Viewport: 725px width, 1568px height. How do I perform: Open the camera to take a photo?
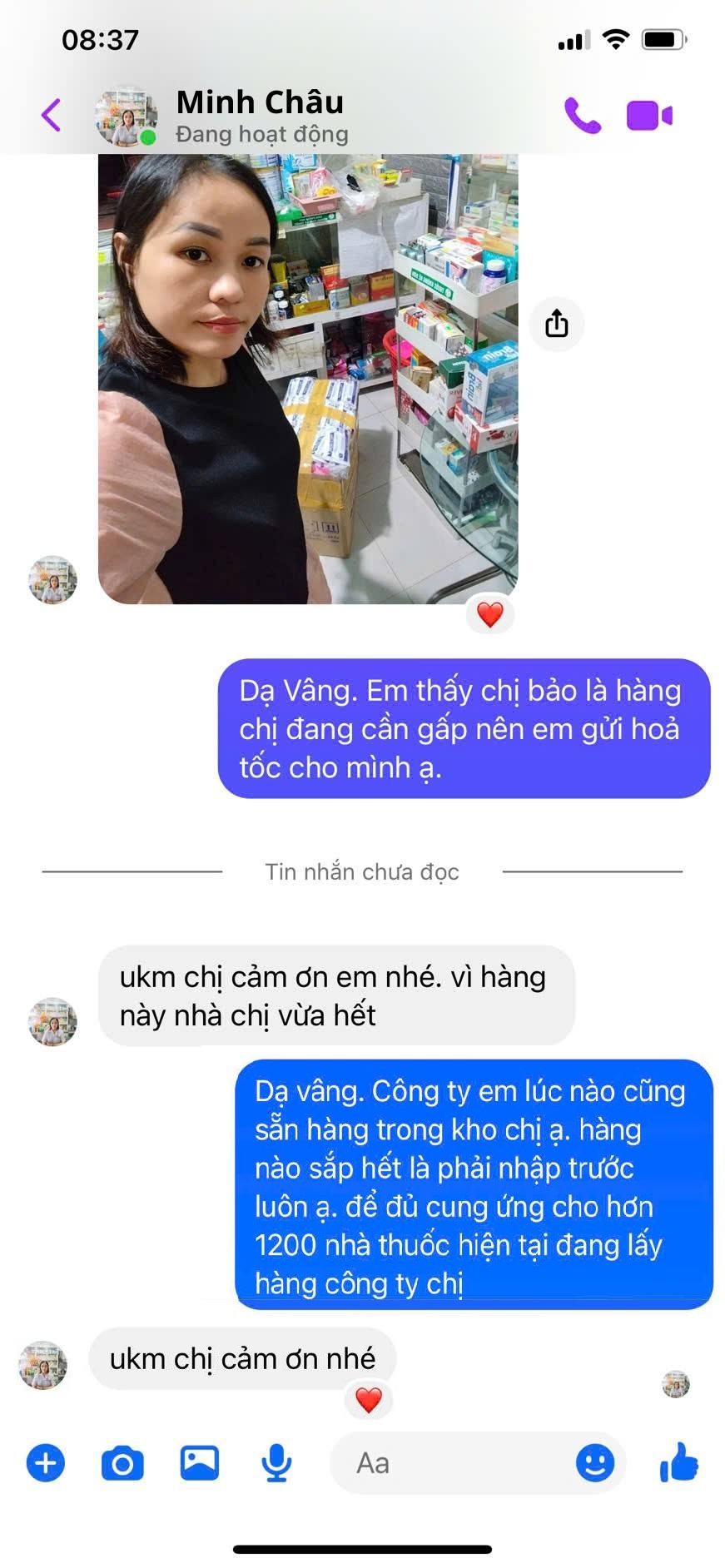[x=122, y=1462]
